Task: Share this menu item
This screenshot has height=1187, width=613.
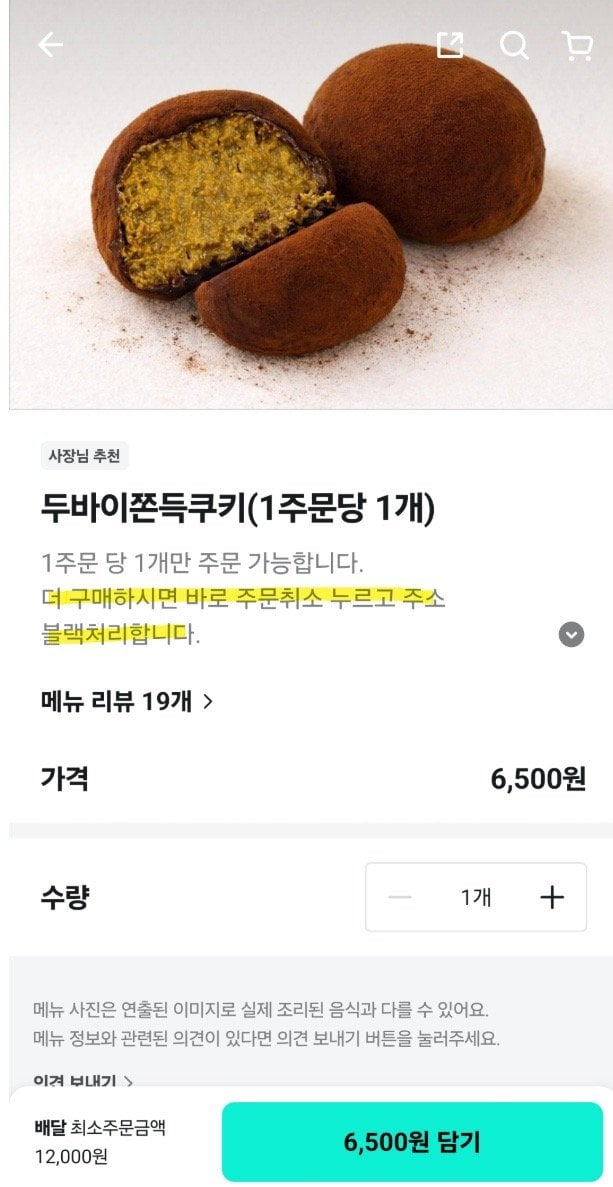Action: pyautogui.click(x=450, y=45)
